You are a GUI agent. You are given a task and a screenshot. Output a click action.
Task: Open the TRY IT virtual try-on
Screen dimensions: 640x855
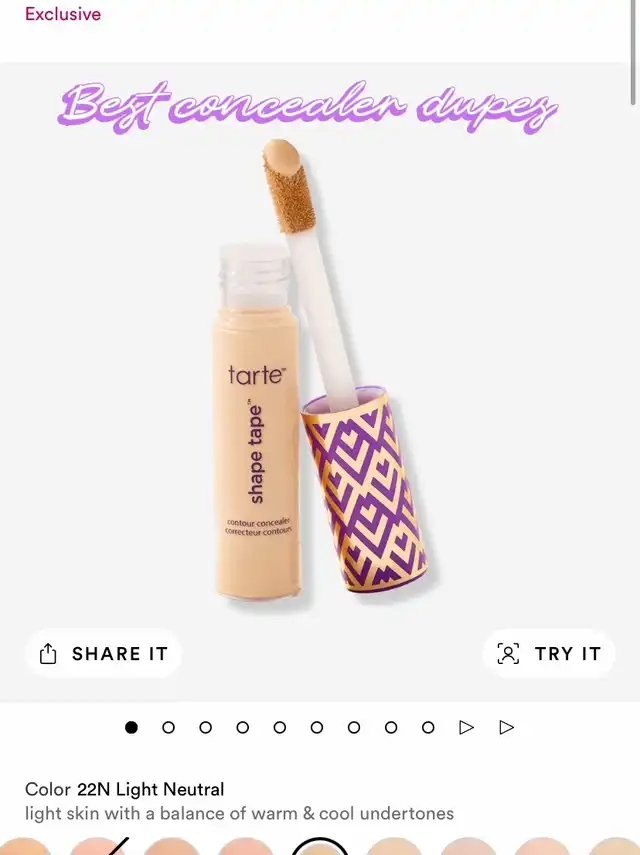point(549,654)
